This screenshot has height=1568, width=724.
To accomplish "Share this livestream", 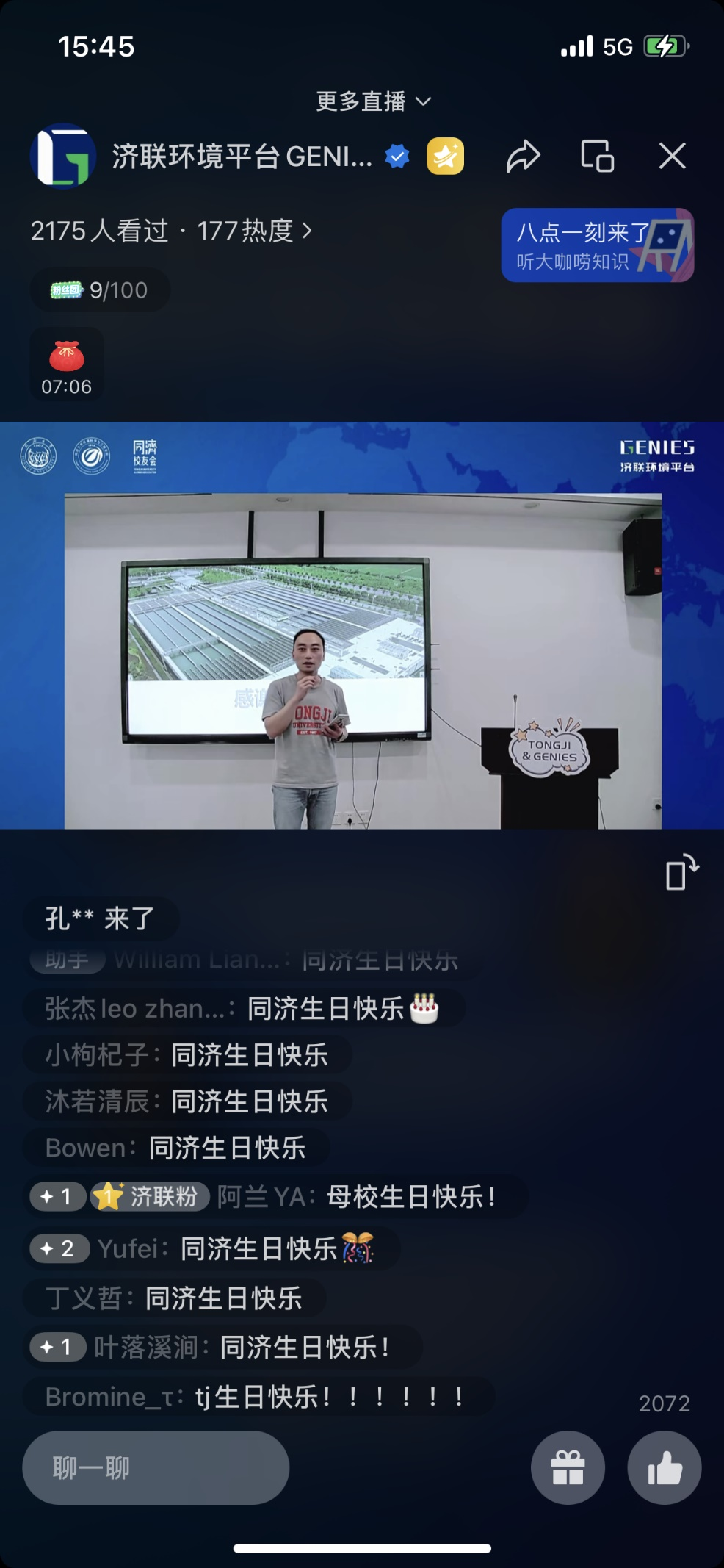I will tap(523, 157).
